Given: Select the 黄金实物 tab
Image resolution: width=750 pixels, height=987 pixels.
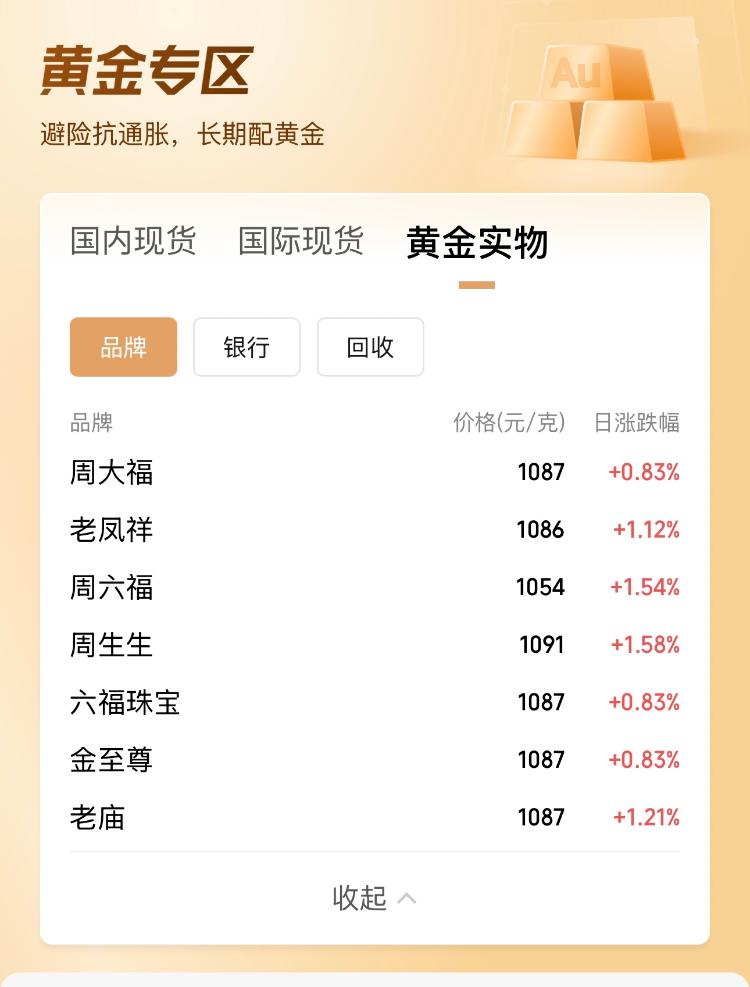Looking at the screenshot, I should [477, 243].
